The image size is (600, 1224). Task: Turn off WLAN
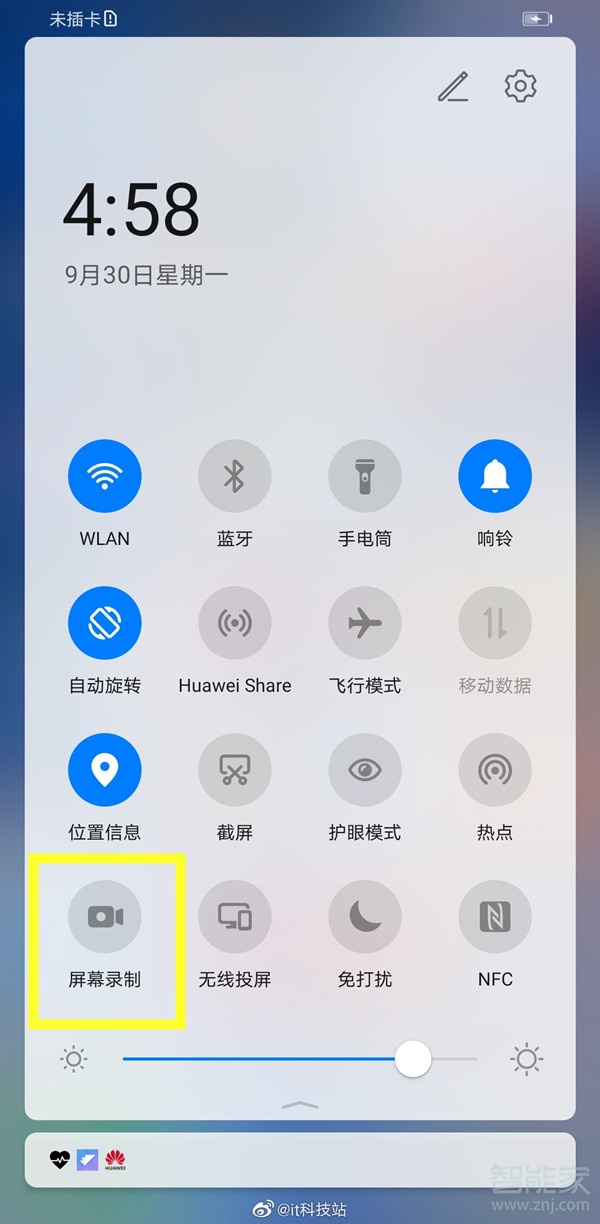105,476
